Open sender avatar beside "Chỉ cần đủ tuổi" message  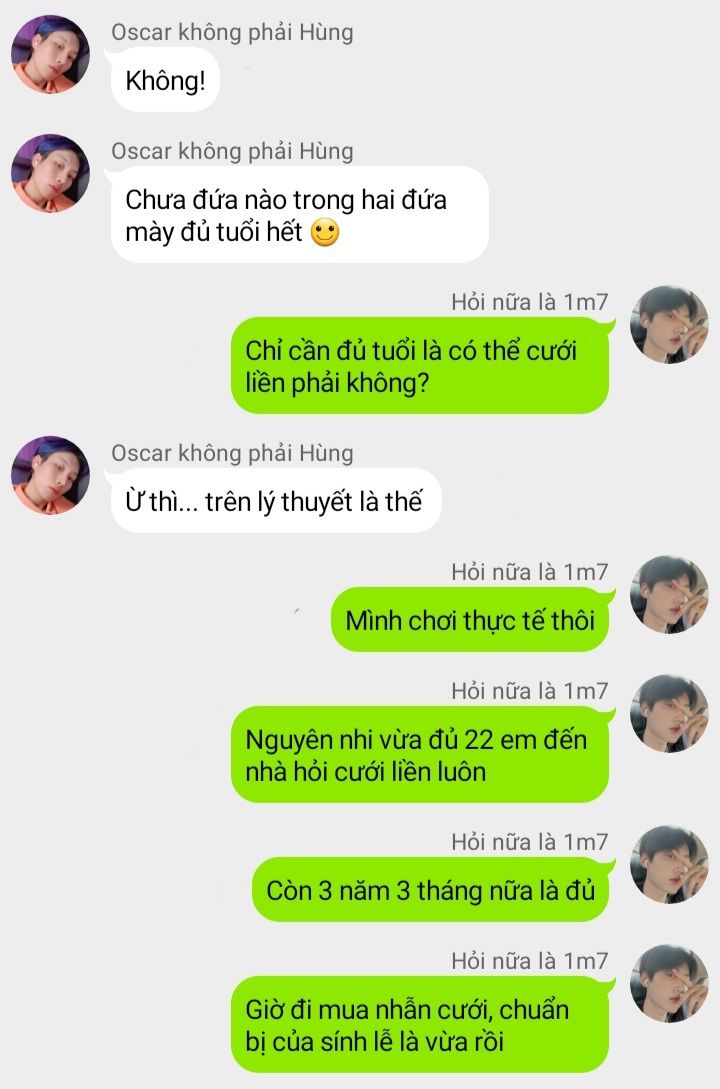pyautogui.click(x=669, y=325)
